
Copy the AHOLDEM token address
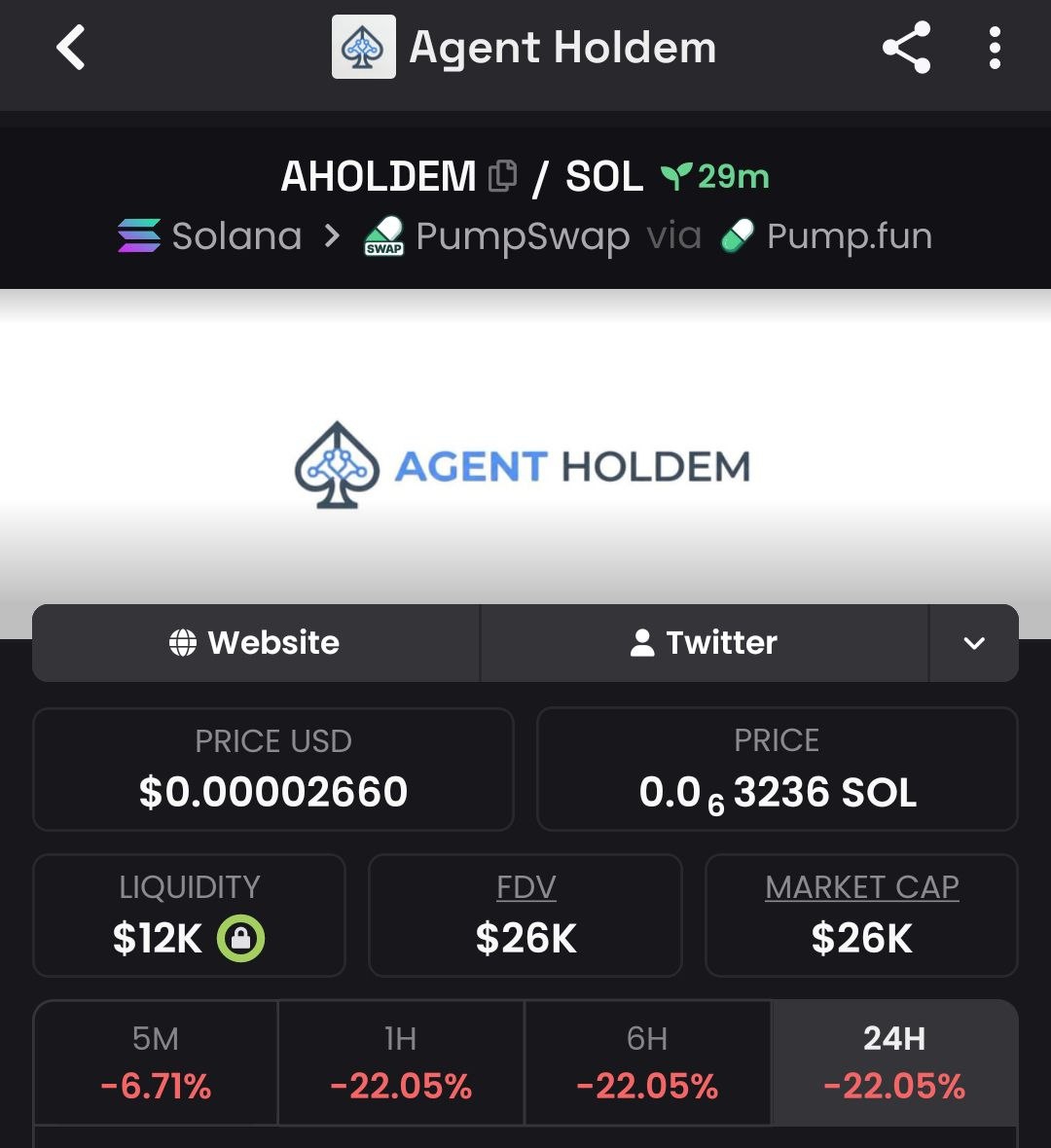pos(502,176)
